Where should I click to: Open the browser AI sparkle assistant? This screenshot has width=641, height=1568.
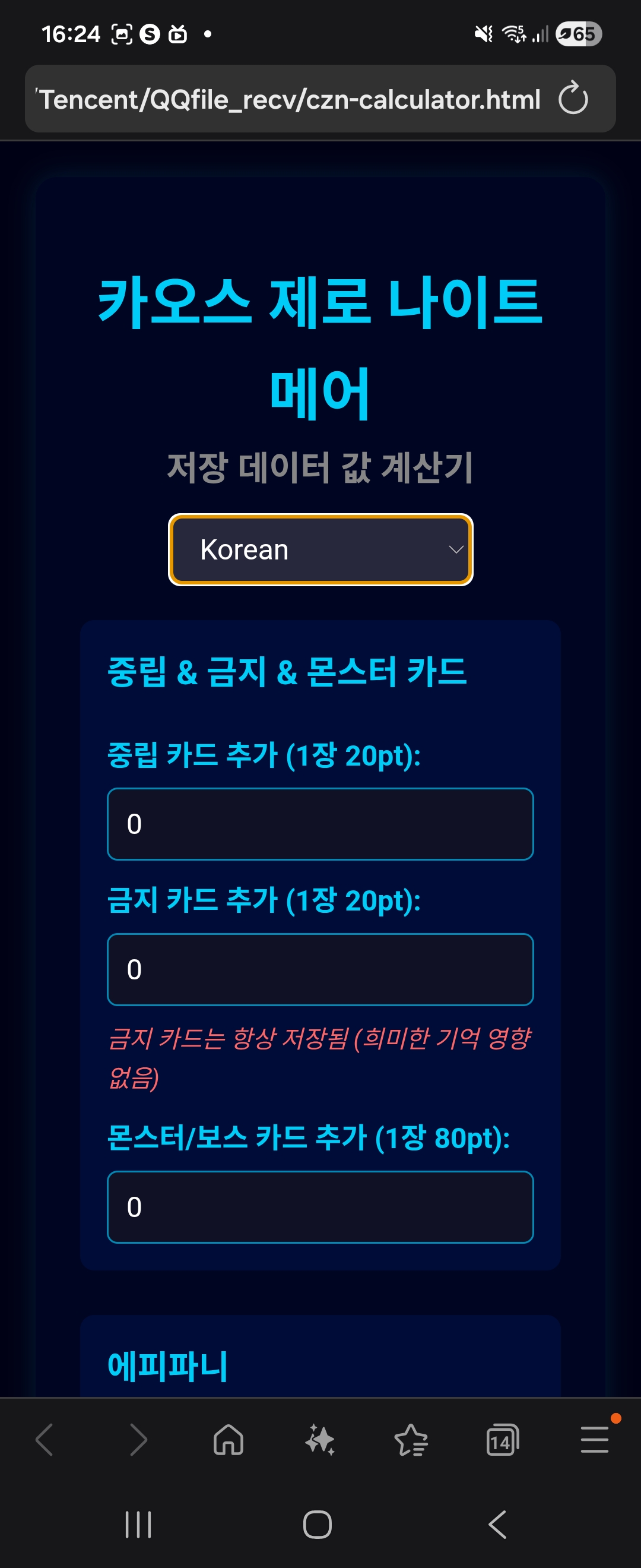point(320,1440)
